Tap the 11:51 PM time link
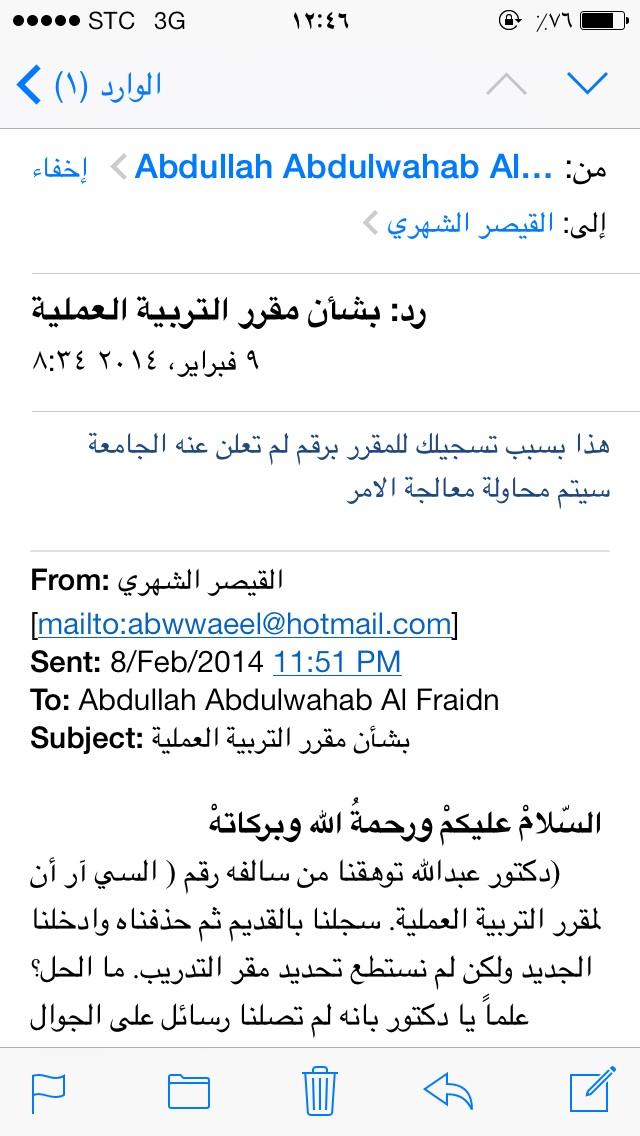The image size is (640, 1136). click(336, 662)
